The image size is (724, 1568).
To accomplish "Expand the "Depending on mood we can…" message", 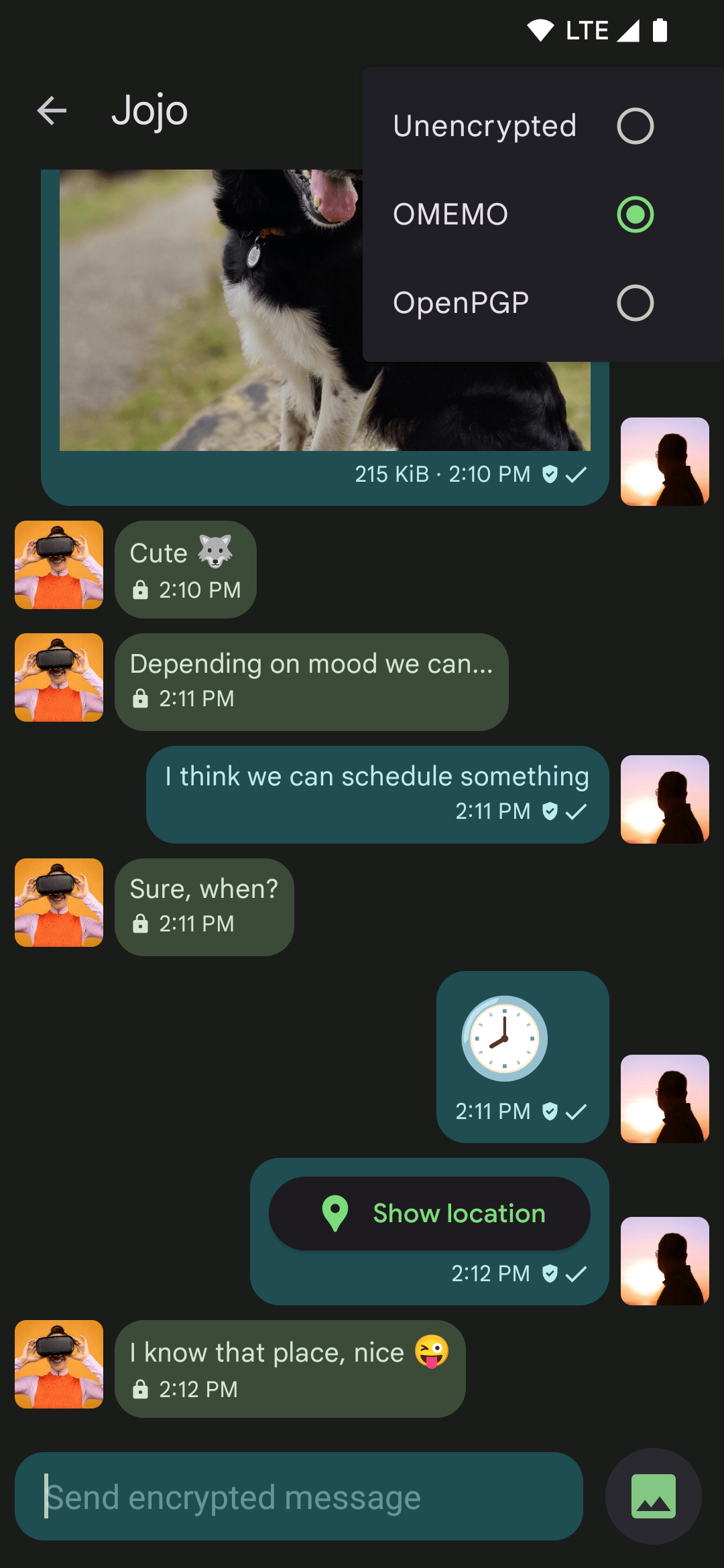I will point(311,681).
